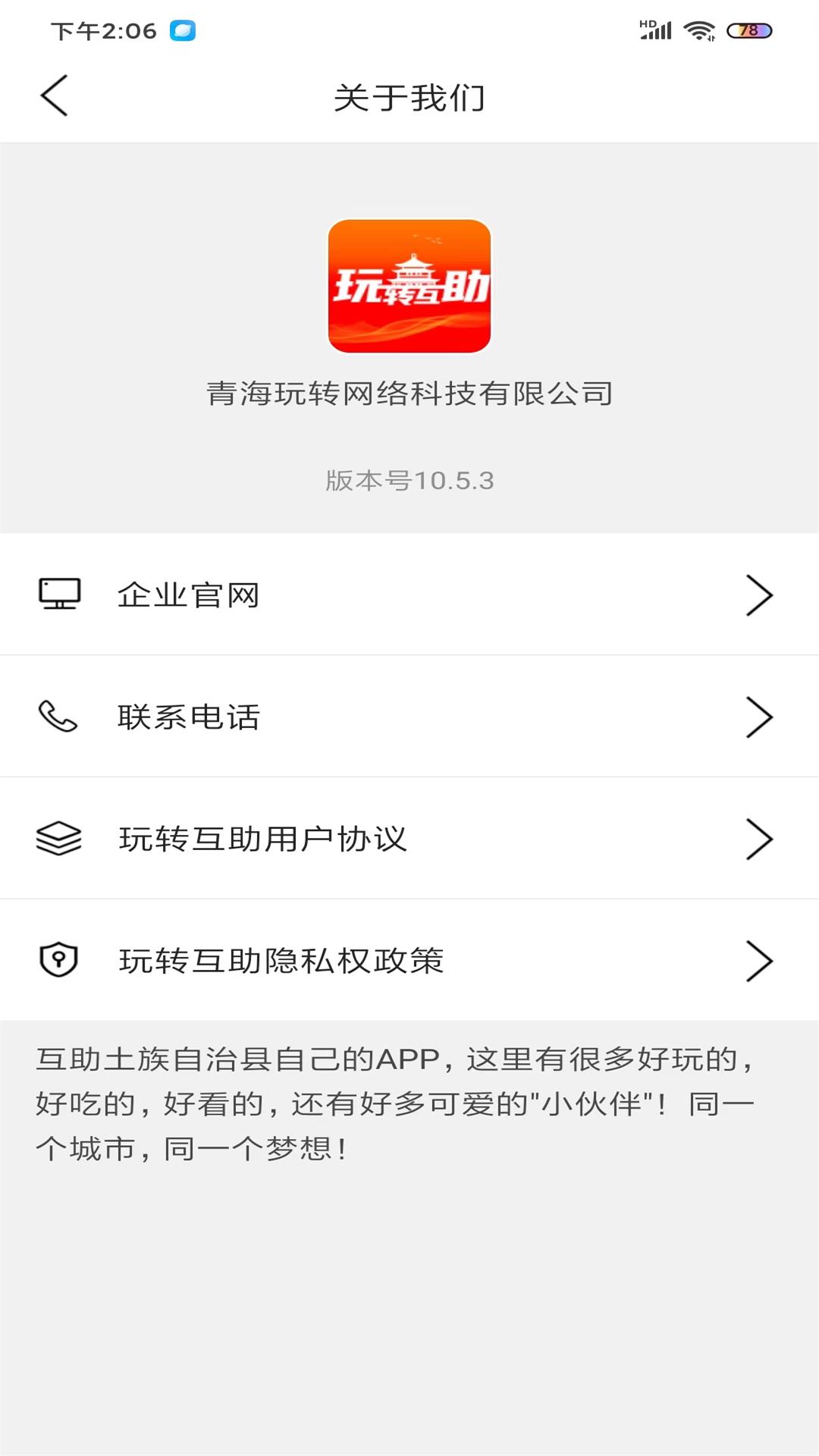The height and width of the screenshot is (1456, 819).
Task: Expand the 玩转互助隐私权政策 row chevron
Action: [759, 962]
